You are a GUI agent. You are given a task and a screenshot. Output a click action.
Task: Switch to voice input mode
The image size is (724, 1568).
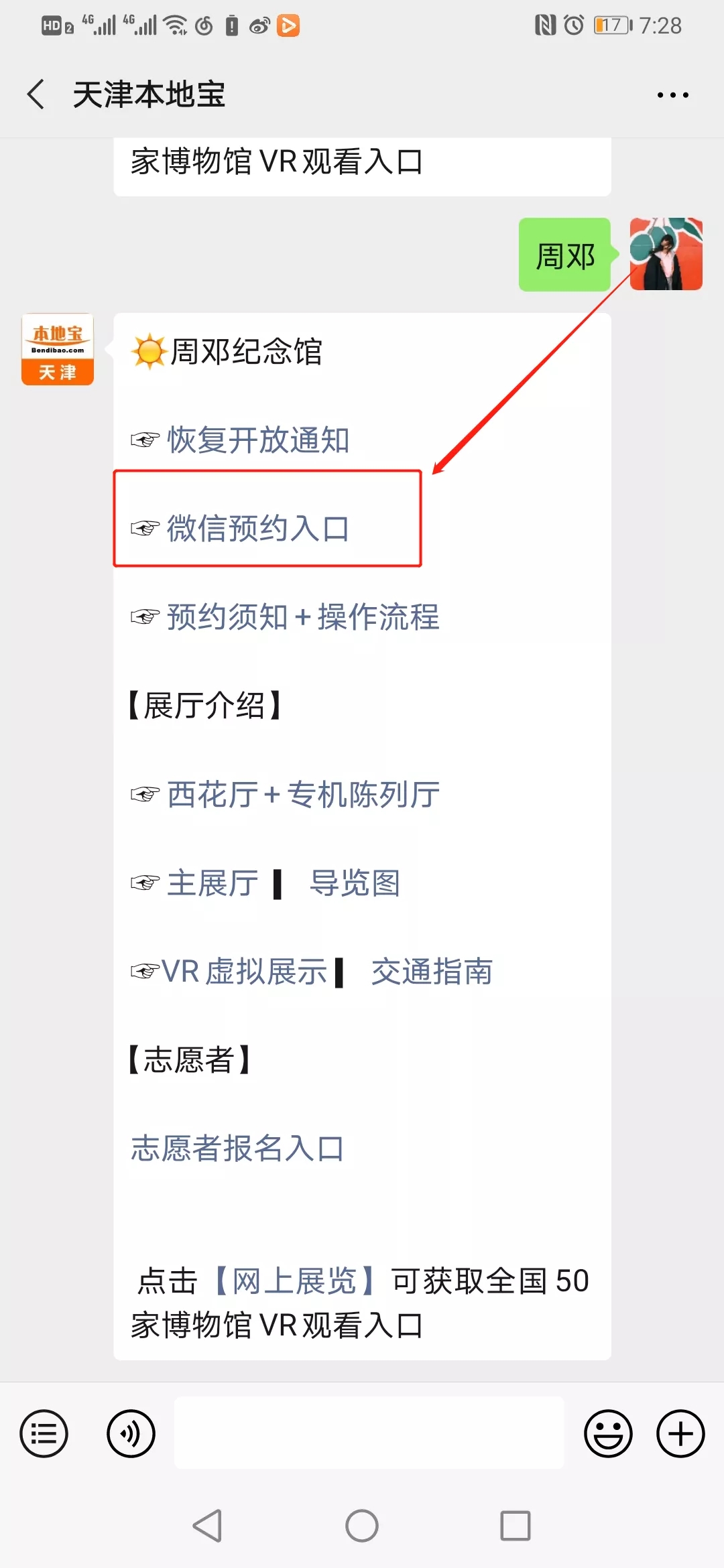pyautogui.click(x=131, y=1434)
